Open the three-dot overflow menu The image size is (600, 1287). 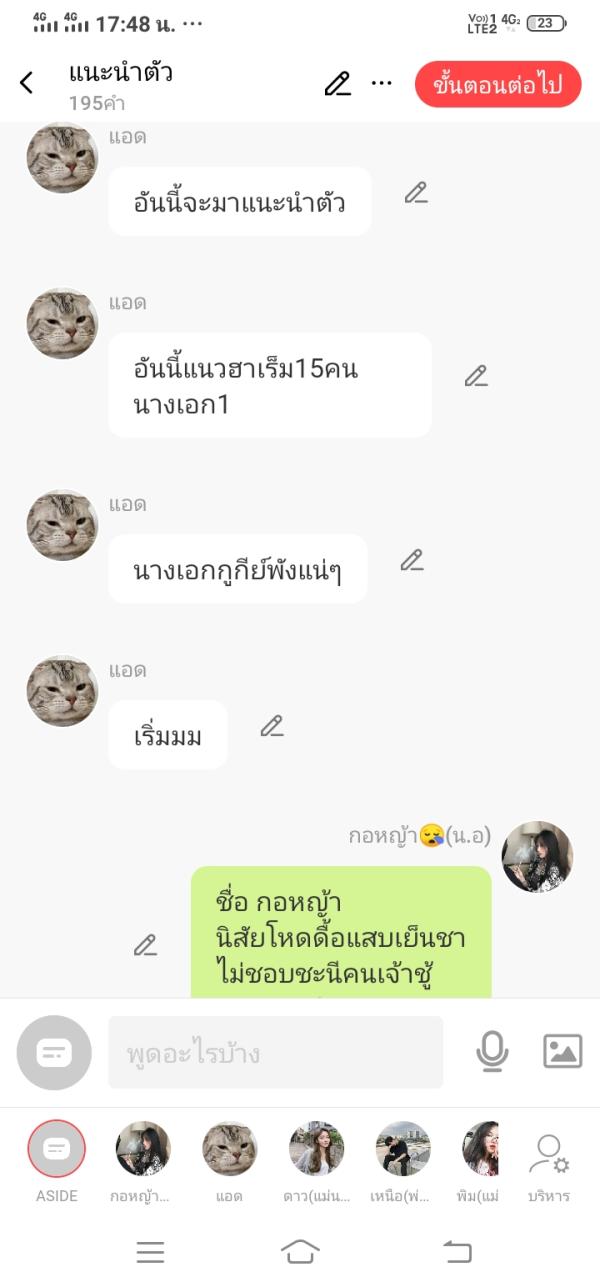[381, 83]
